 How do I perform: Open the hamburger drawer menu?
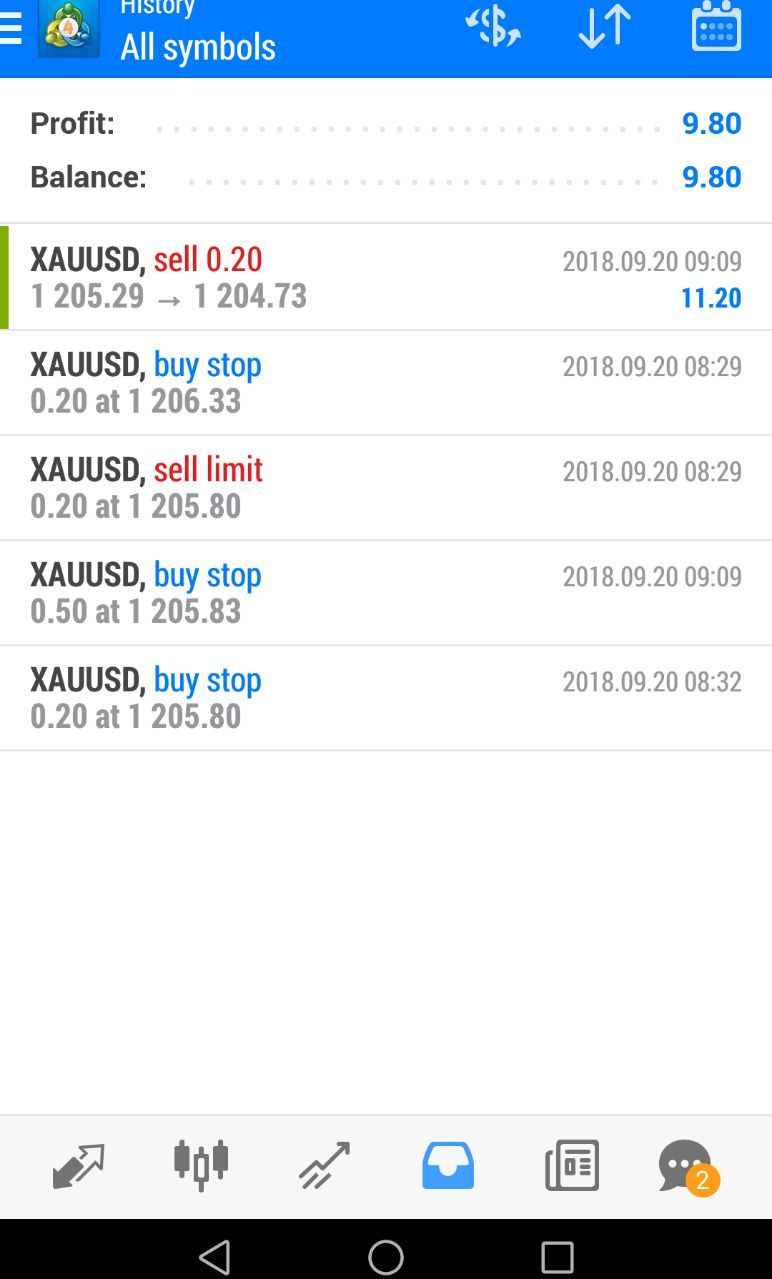point(12,28)
